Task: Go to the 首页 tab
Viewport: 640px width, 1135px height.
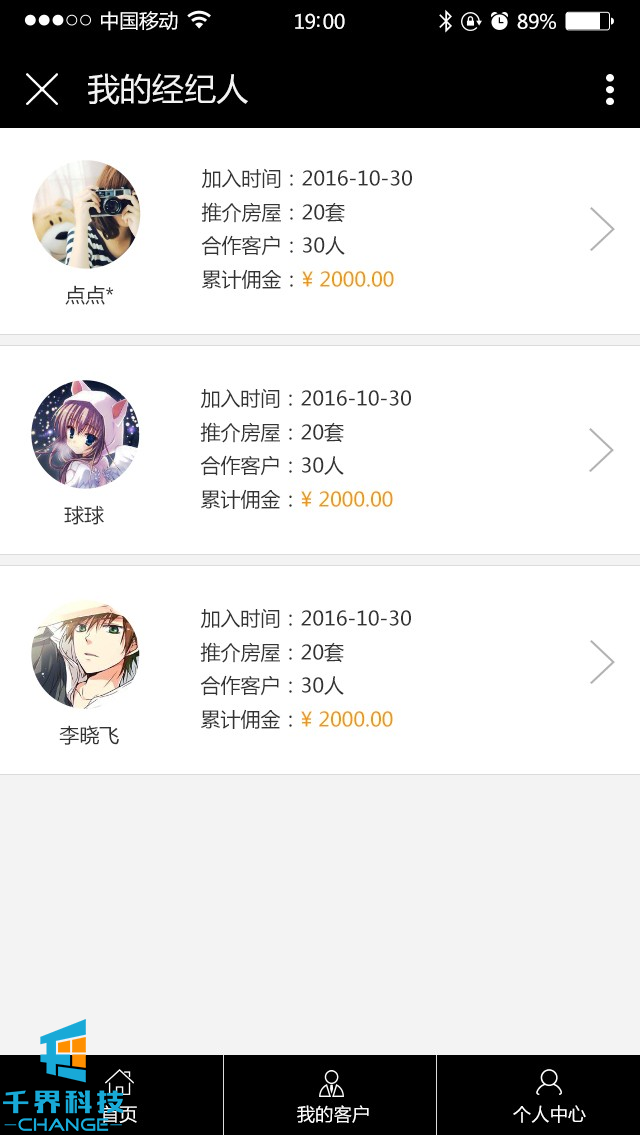Action: coord(119,1095)
